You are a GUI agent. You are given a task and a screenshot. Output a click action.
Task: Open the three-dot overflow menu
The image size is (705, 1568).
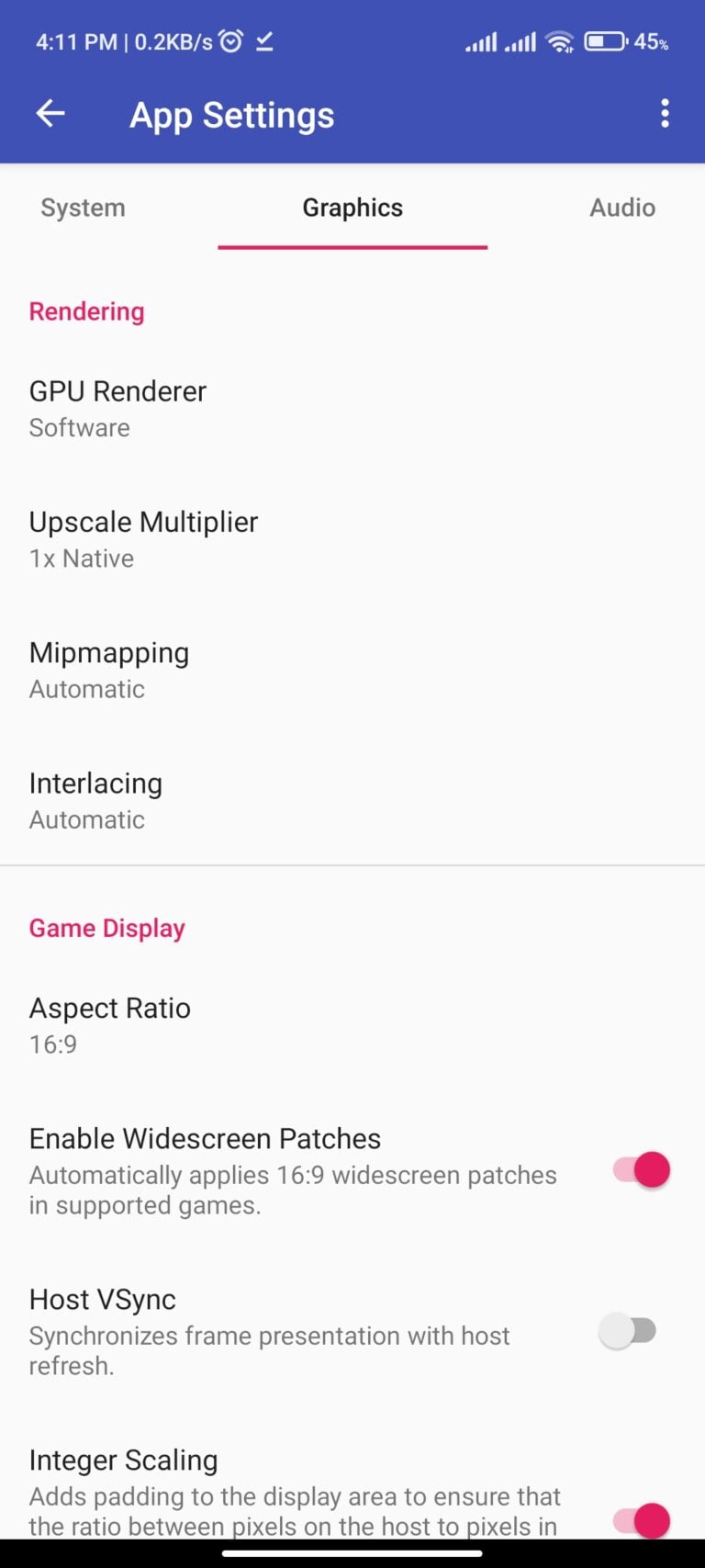665,113
